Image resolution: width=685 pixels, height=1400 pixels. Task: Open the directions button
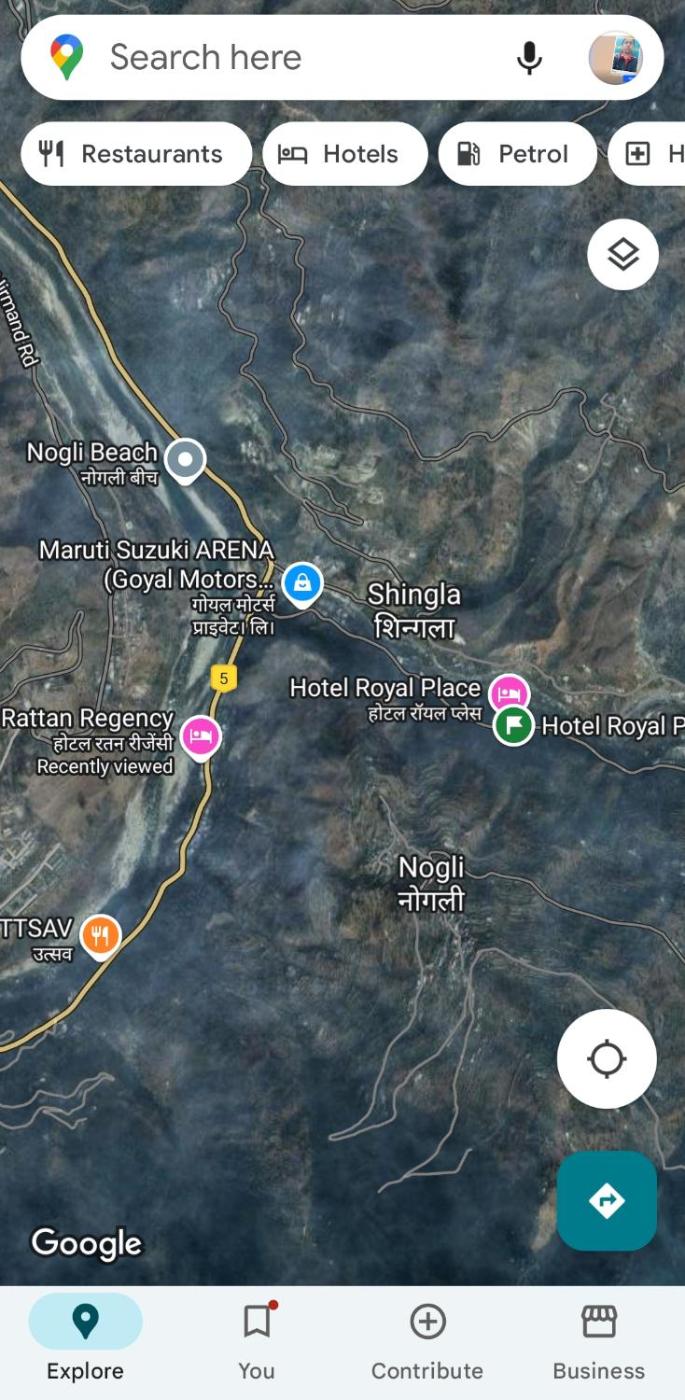pyautogui.click(x=606, y=1200)
